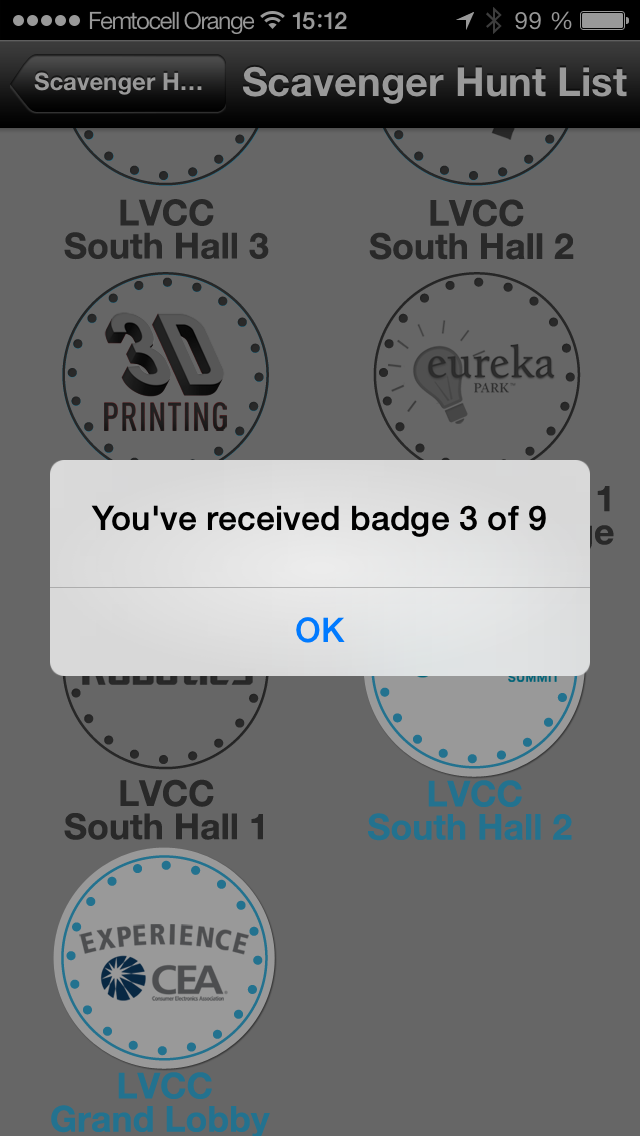Open the Experience CEA Grand Lobby badge
Viewport: 640px width, 1136px height.
click(x=164, y=958)
